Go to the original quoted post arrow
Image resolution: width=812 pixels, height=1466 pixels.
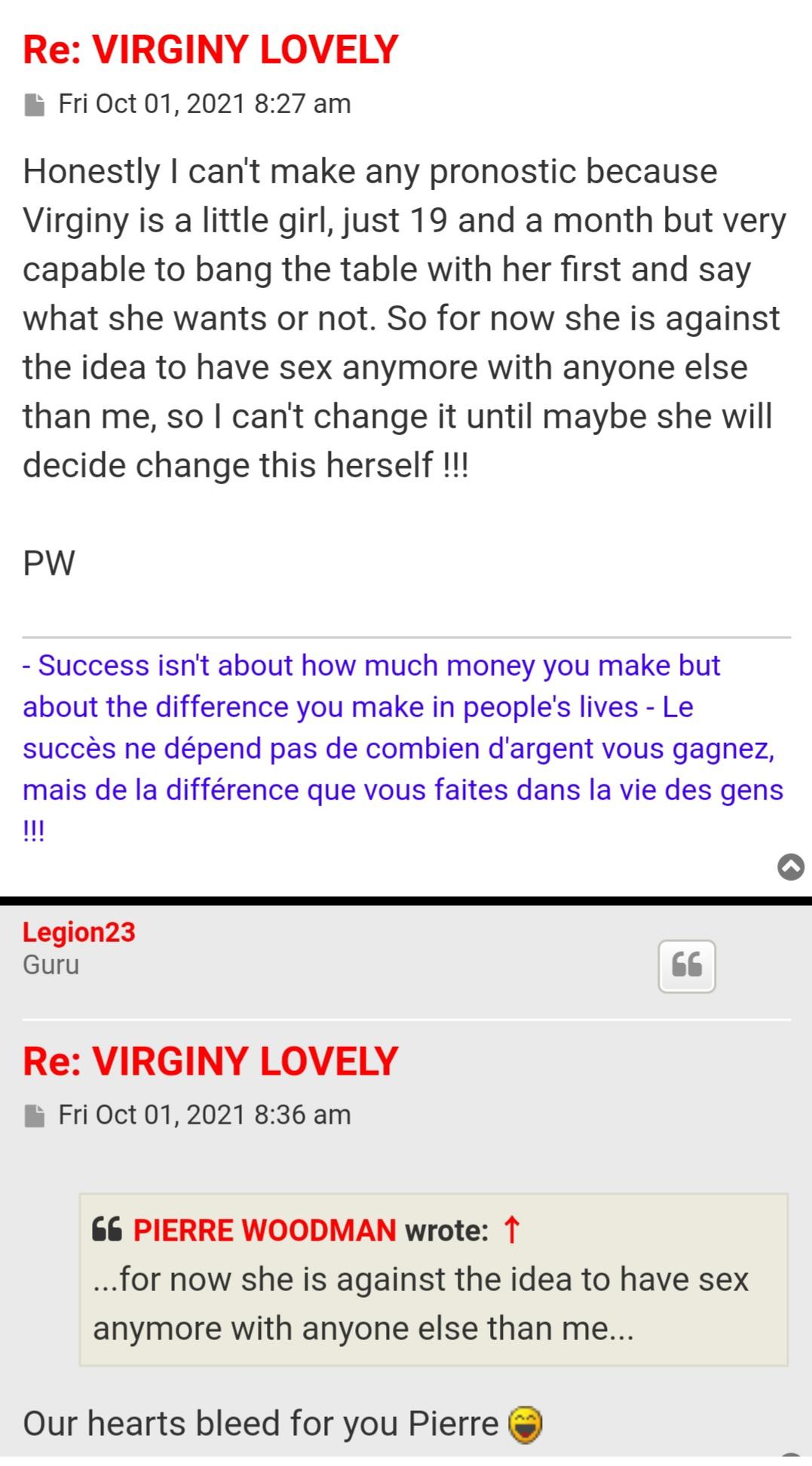[511, 1230]
